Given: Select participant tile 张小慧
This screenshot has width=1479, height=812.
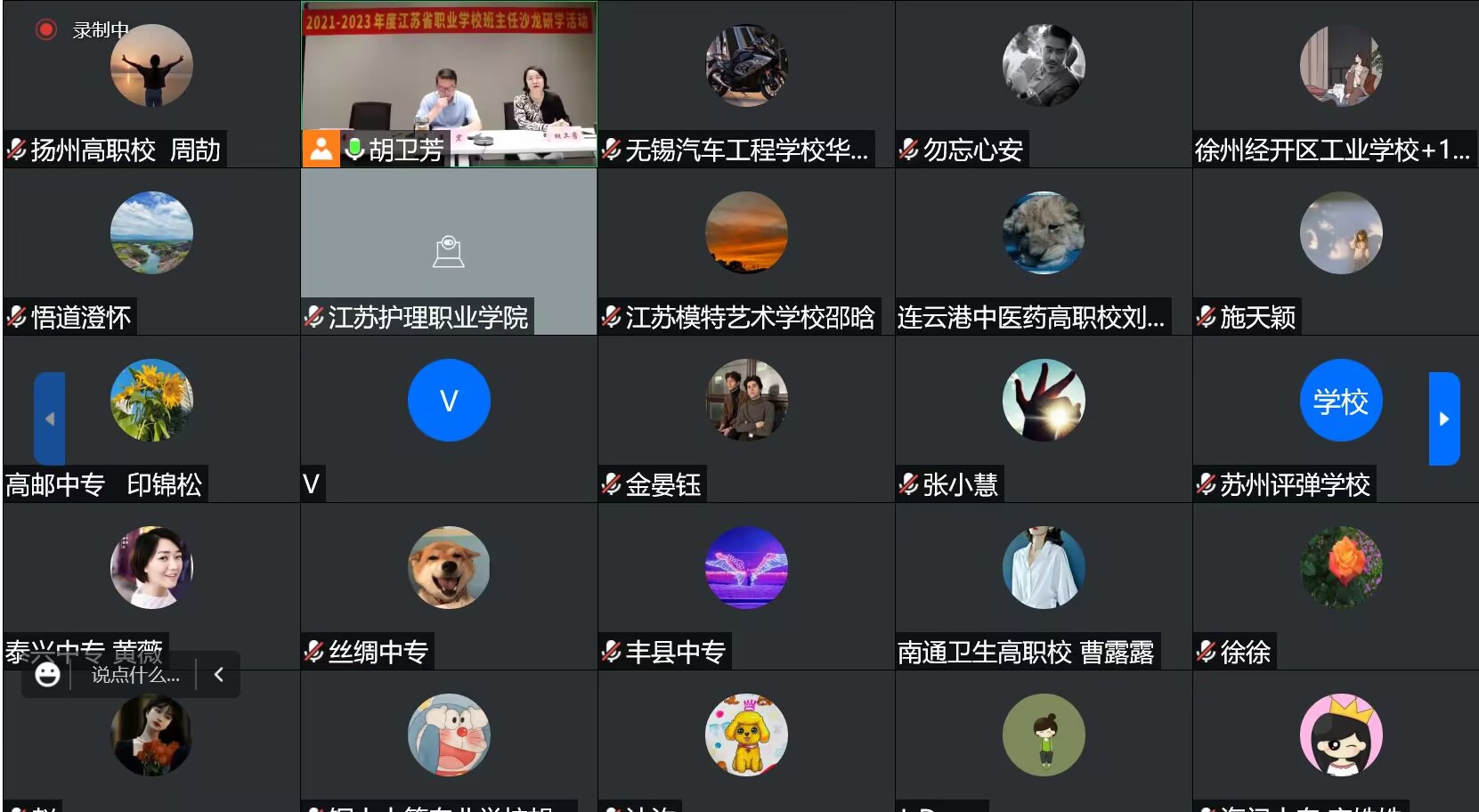Looking at the screenshot, I should pyautogui.click(x=1044, y=418).
